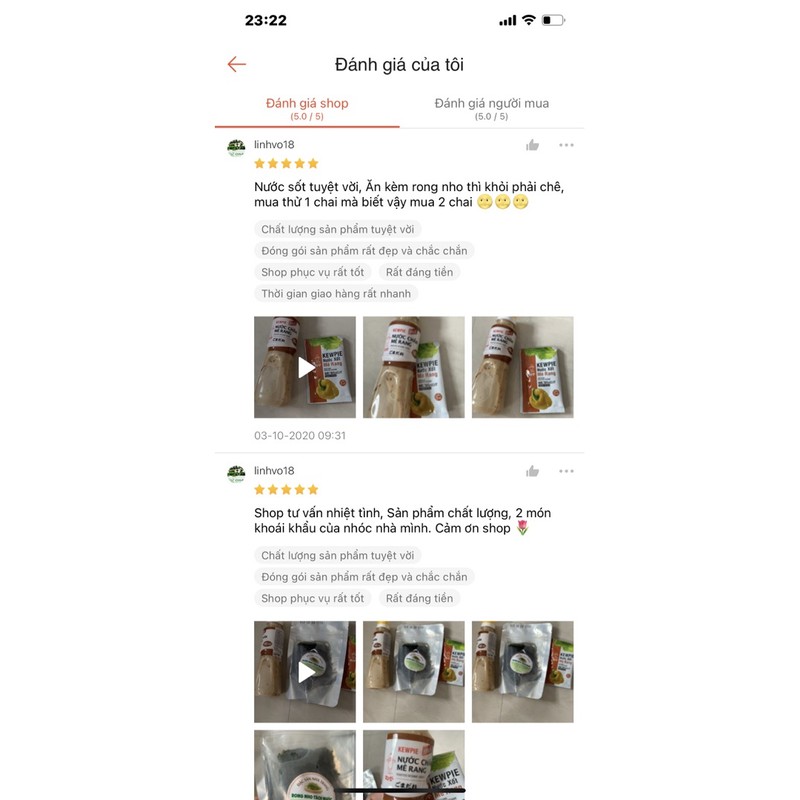Open third photo of 'Shop tư vấn nhiệt tình' review
The width and height of the screenshot is (800, 800).
pos(522,672)
